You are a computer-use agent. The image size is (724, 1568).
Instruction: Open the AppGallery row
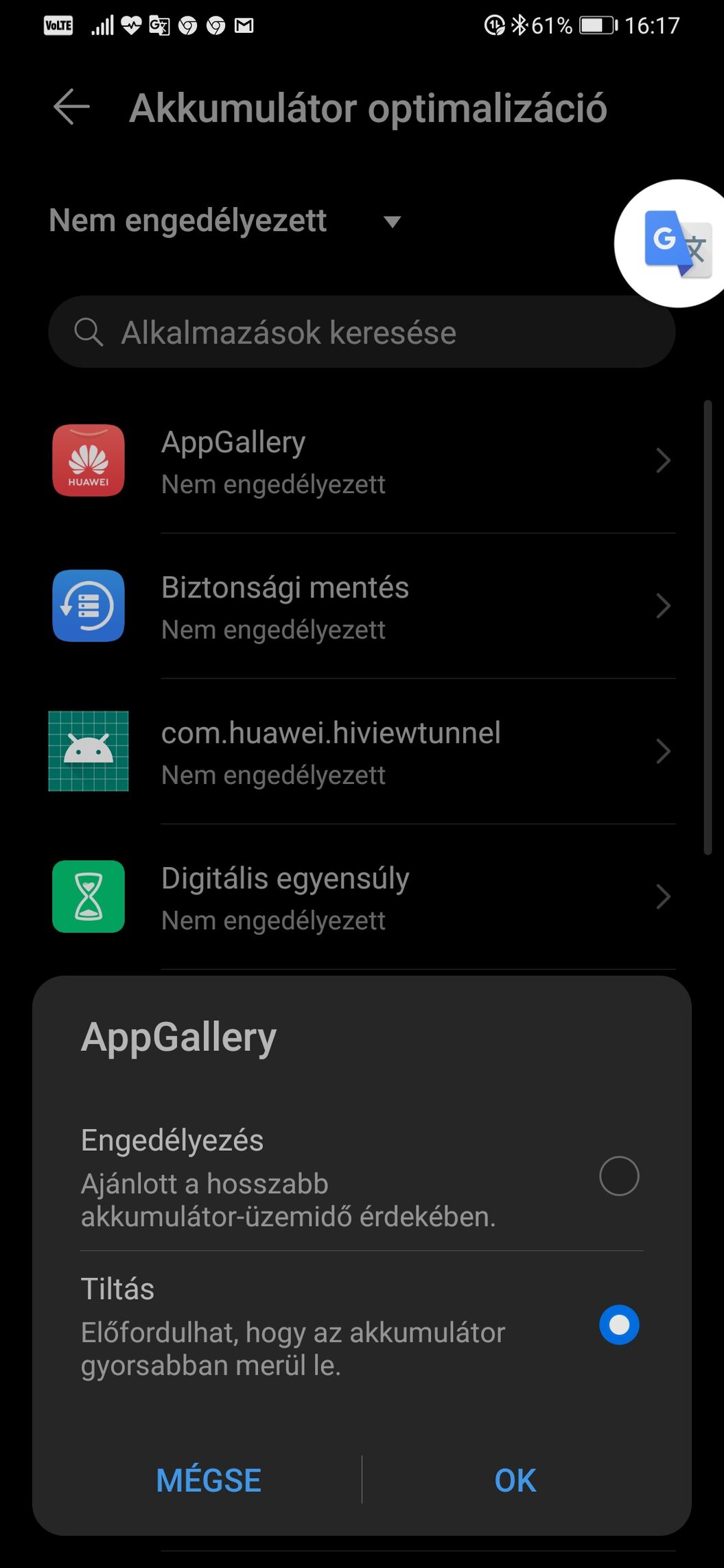362,461
